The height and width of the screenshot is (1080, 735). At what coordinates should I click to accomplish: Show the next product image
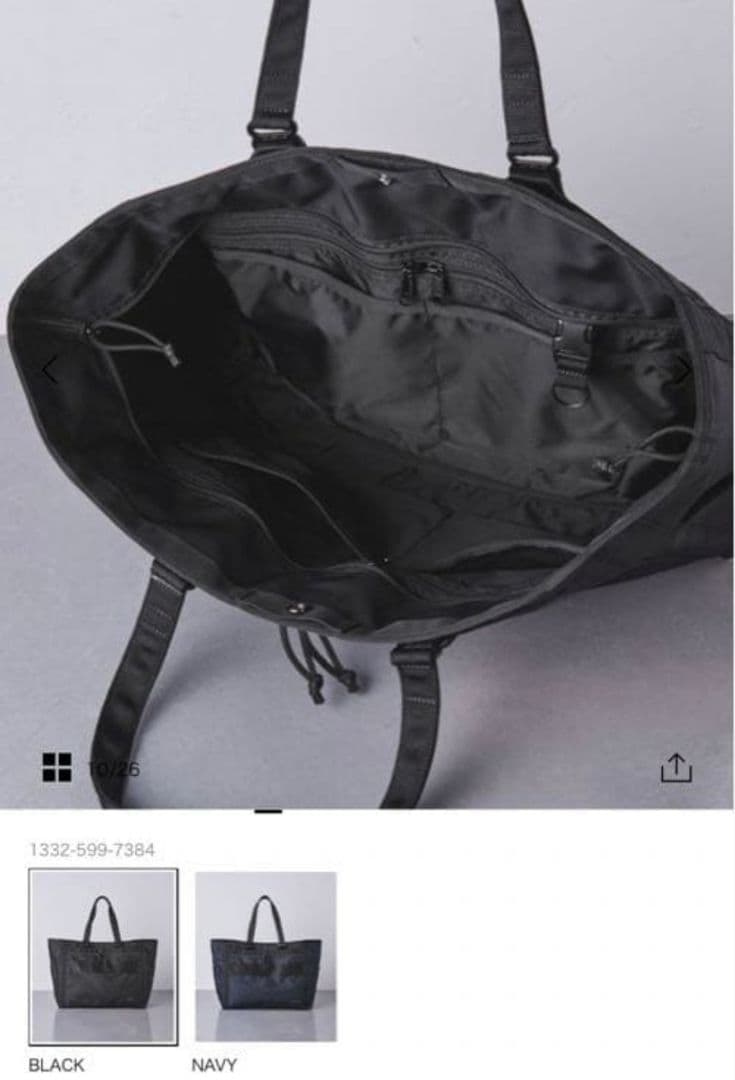point(685,371)
